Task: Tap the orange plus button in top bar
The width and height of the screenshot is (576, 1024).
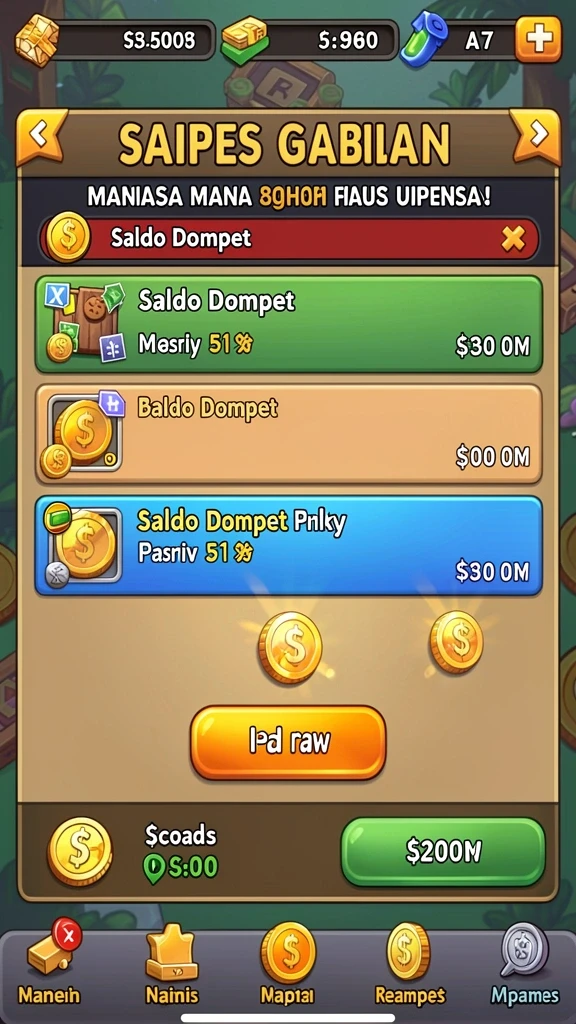Action: click(537, 40)
